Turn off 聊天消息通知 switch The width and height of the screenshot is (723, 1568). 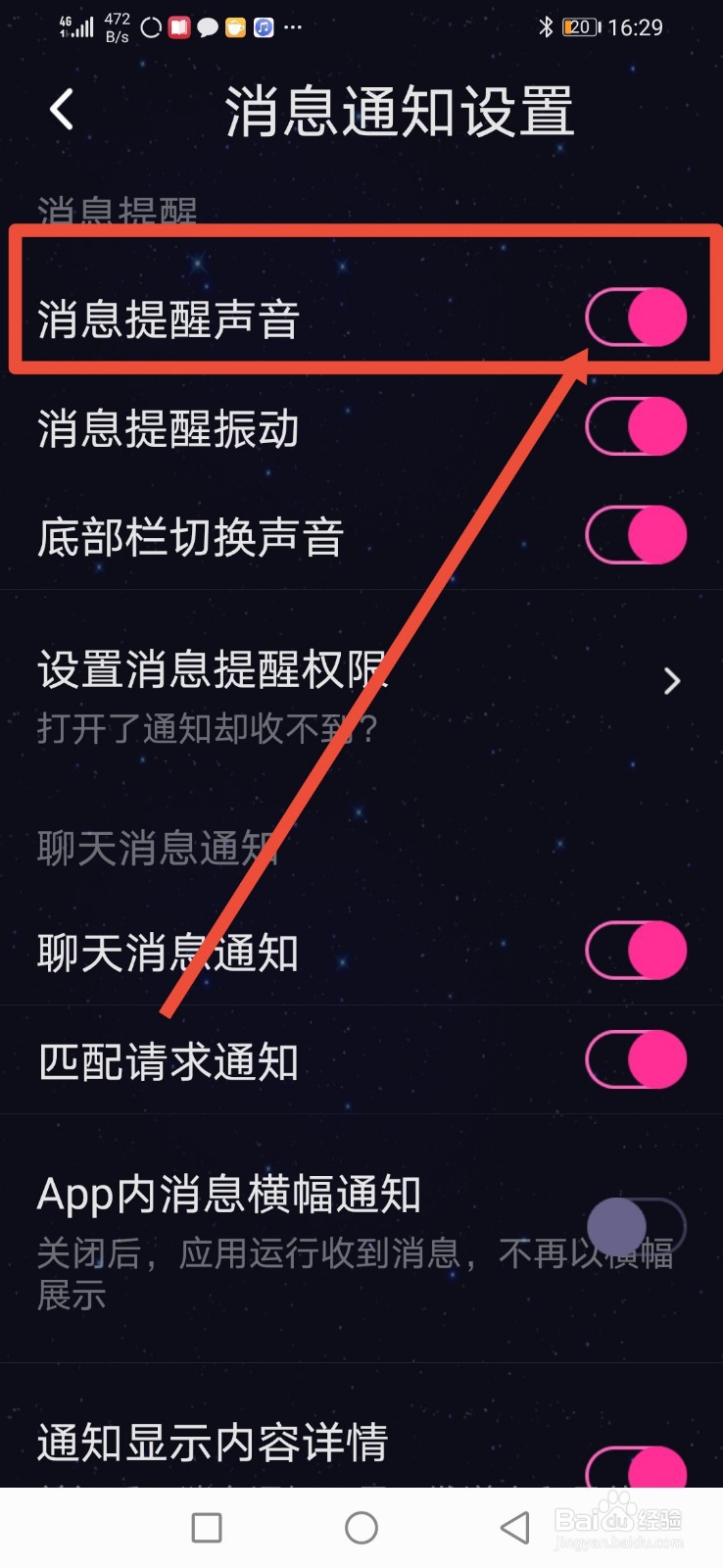click(x=635, y=950)
